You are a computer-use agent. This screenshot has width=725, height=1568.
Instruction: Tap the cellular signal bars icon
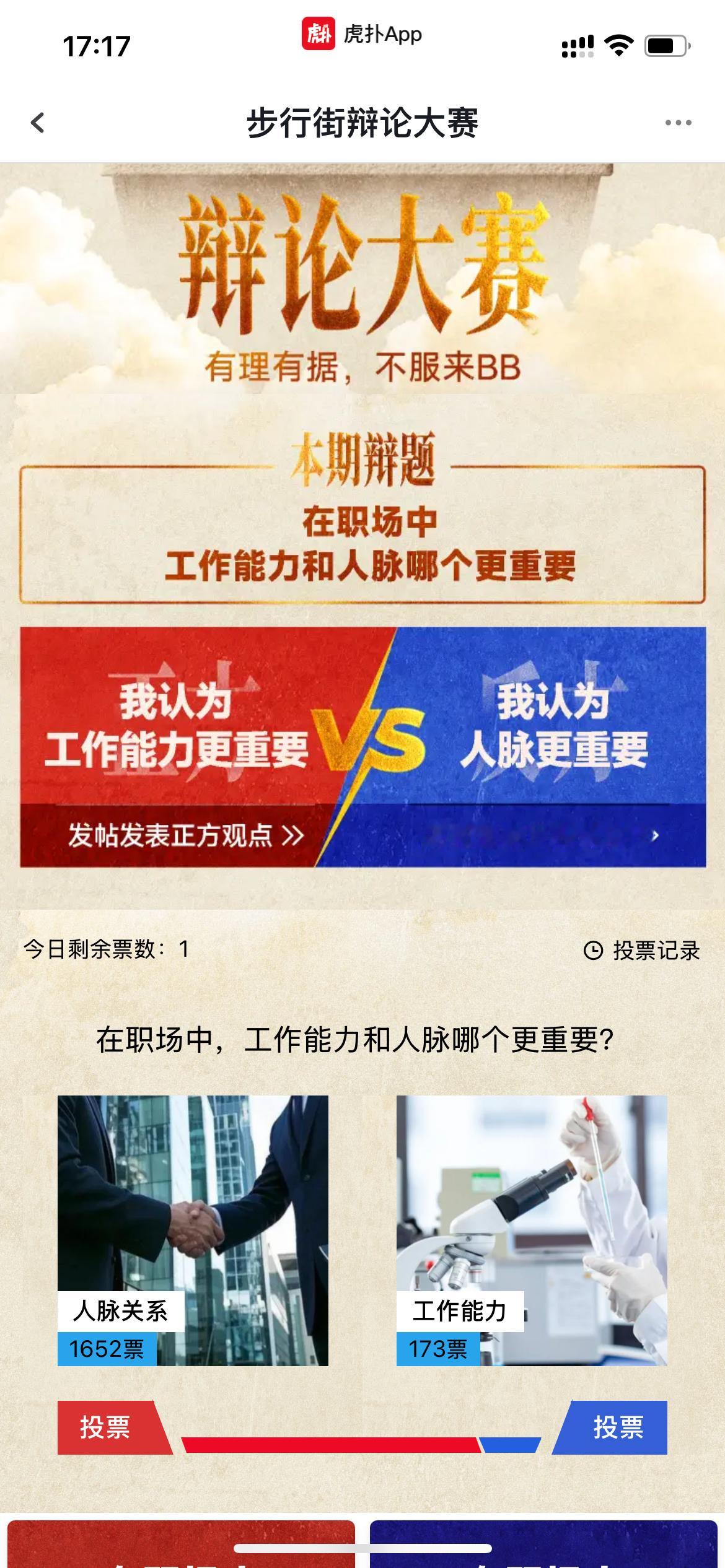pyautogui.click(x=576, y=46)
